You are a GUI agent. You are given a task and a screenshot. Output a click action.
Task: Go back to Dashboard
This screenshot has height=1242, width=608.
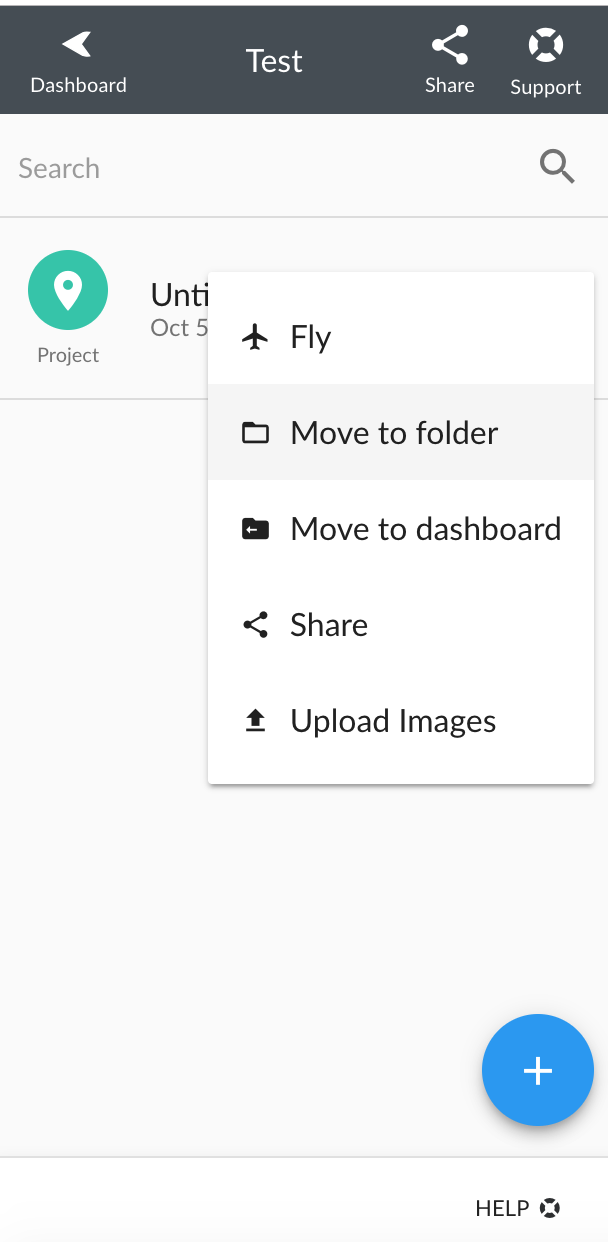(x=78, y=60)
